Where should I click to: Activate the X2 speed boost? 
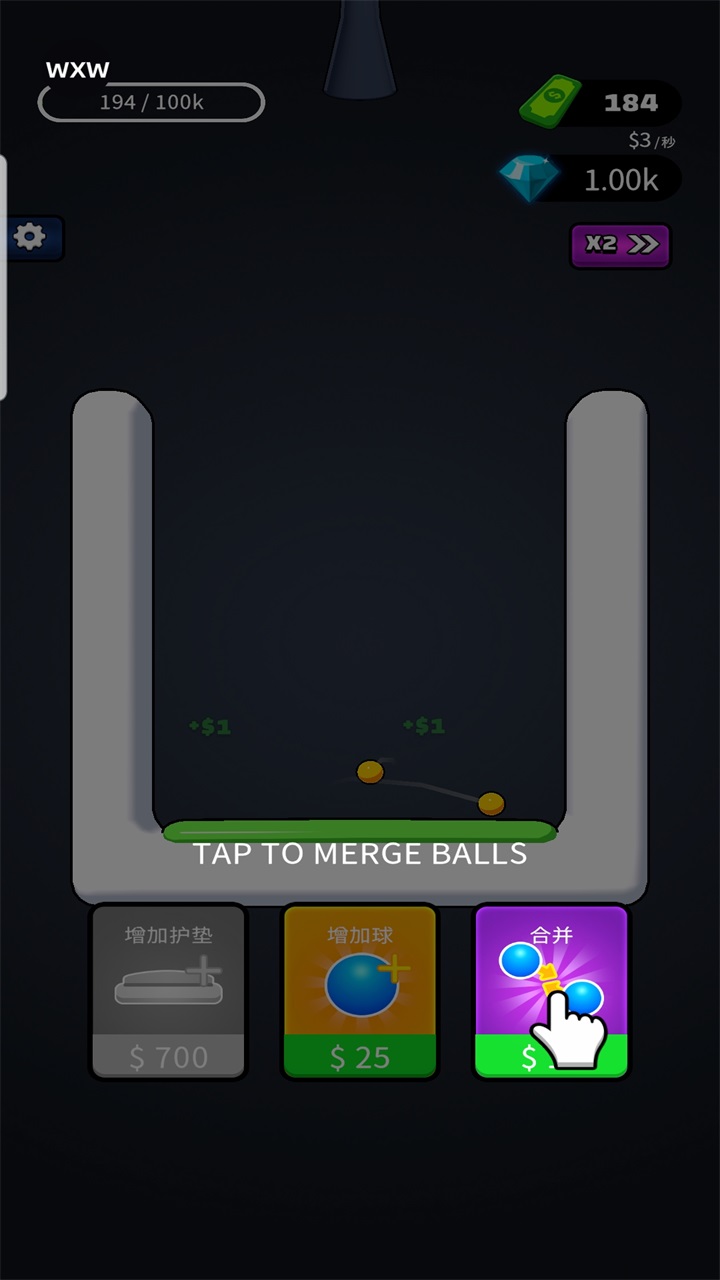click(620, 245)
